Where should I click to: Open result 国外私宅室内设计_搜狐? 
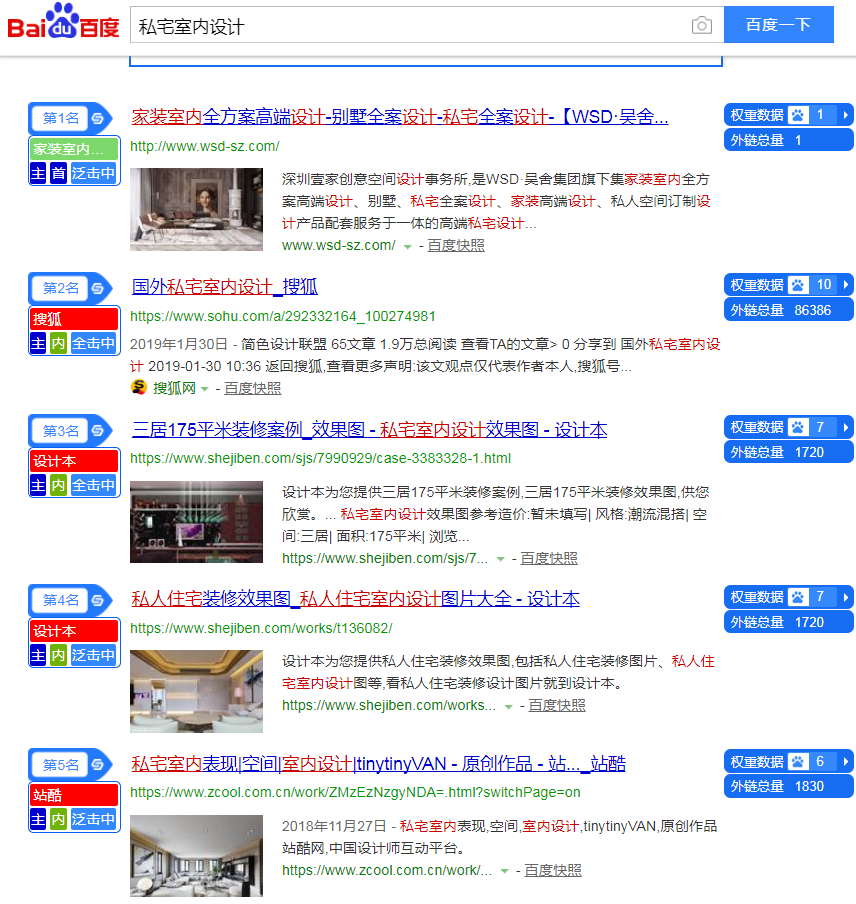(225, 287)
